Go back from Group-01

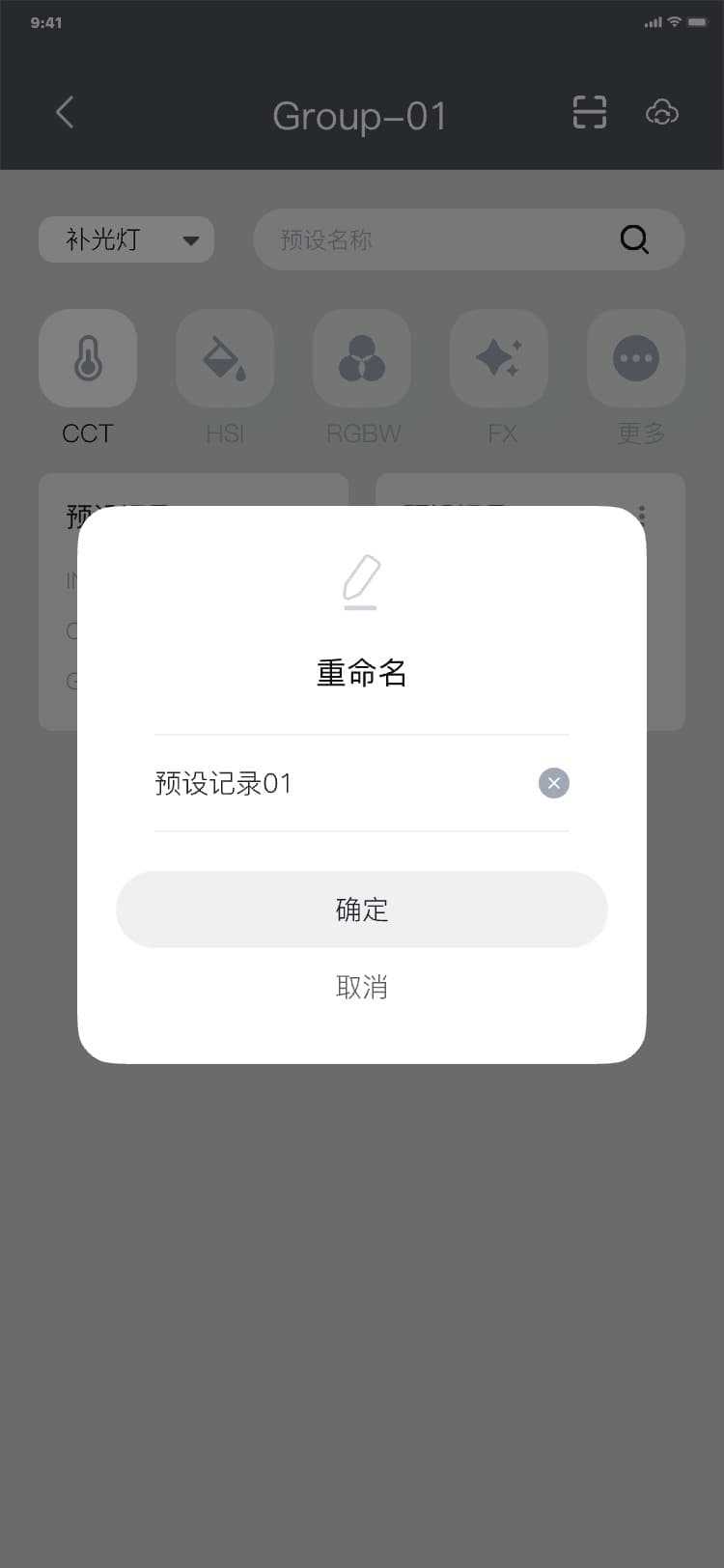65,113
